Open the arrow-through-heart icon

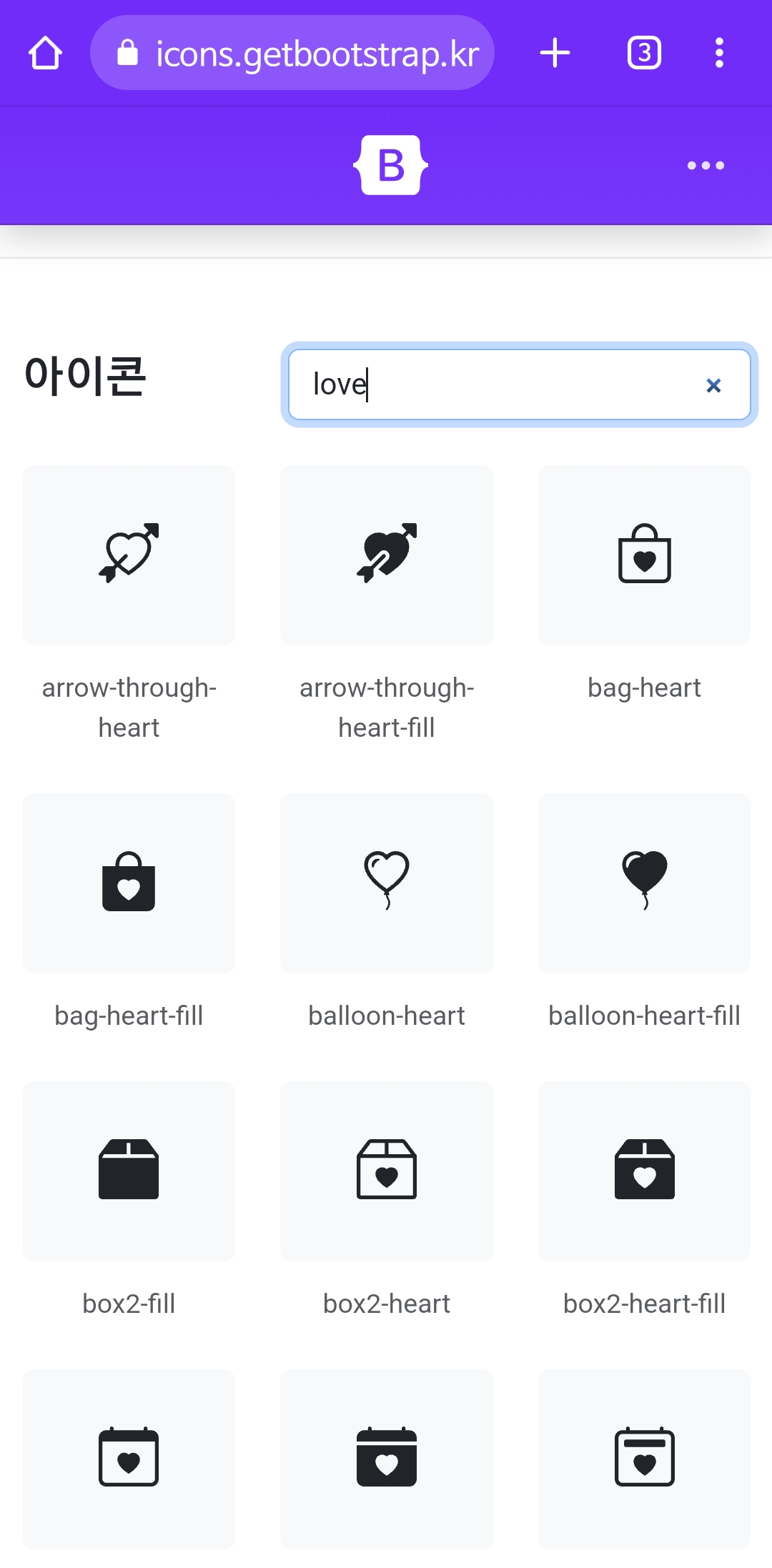(129, 555)
